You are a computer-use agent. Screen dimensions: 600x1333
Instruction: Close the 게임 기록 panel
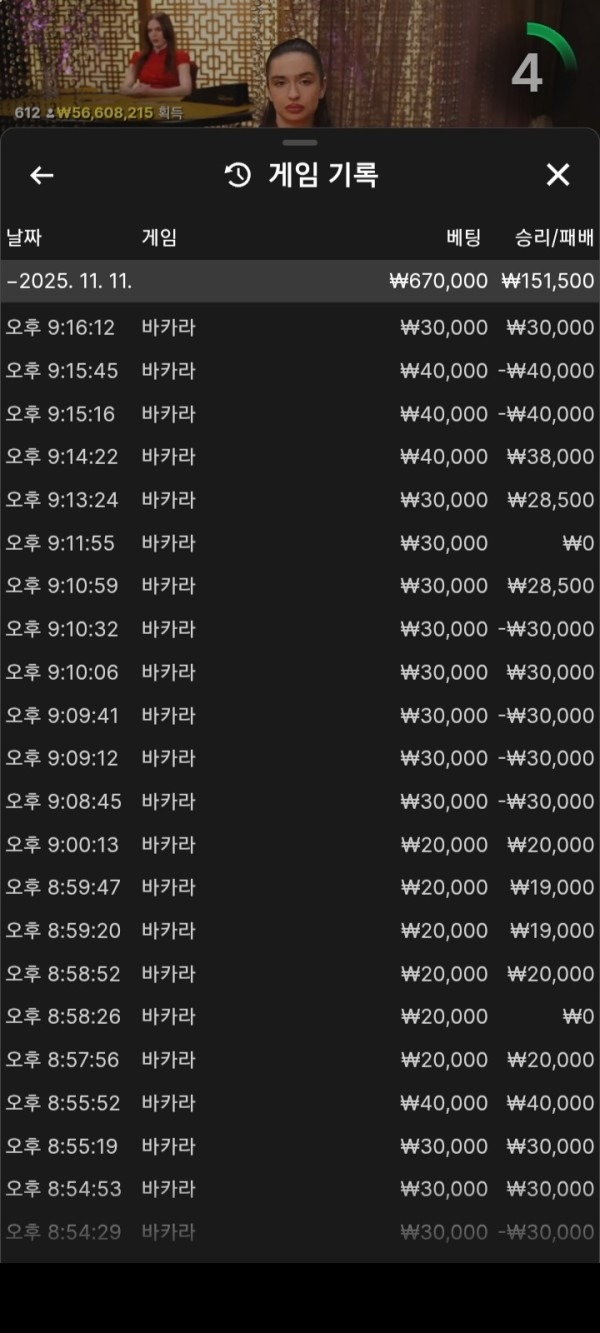(558, 176)
